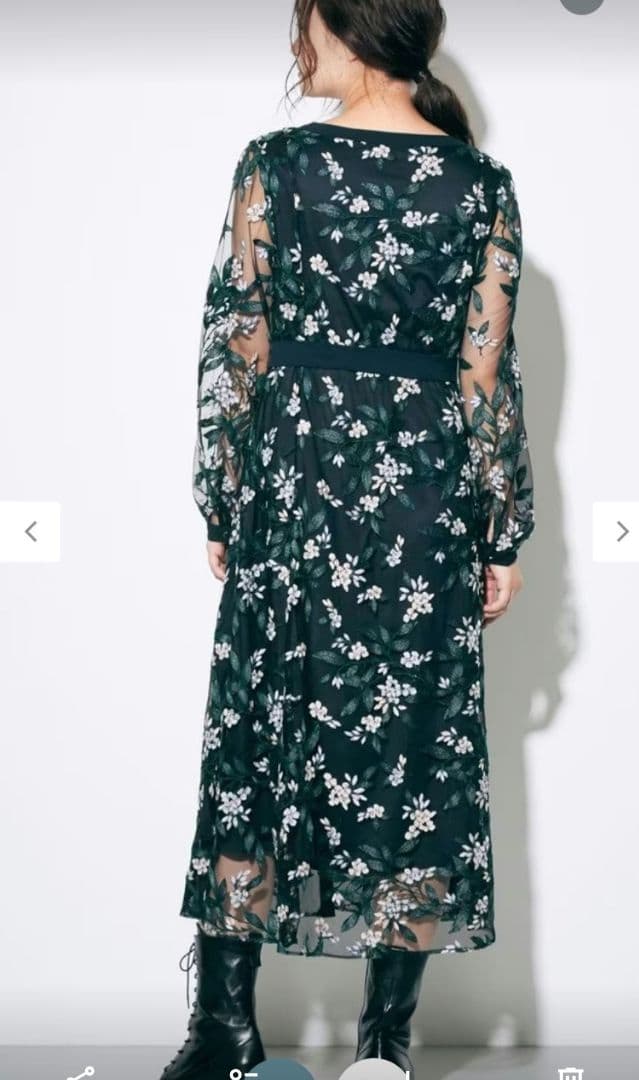The image size is (639, 1080).
Task: Show the next product photo
Action: point(617,532)
